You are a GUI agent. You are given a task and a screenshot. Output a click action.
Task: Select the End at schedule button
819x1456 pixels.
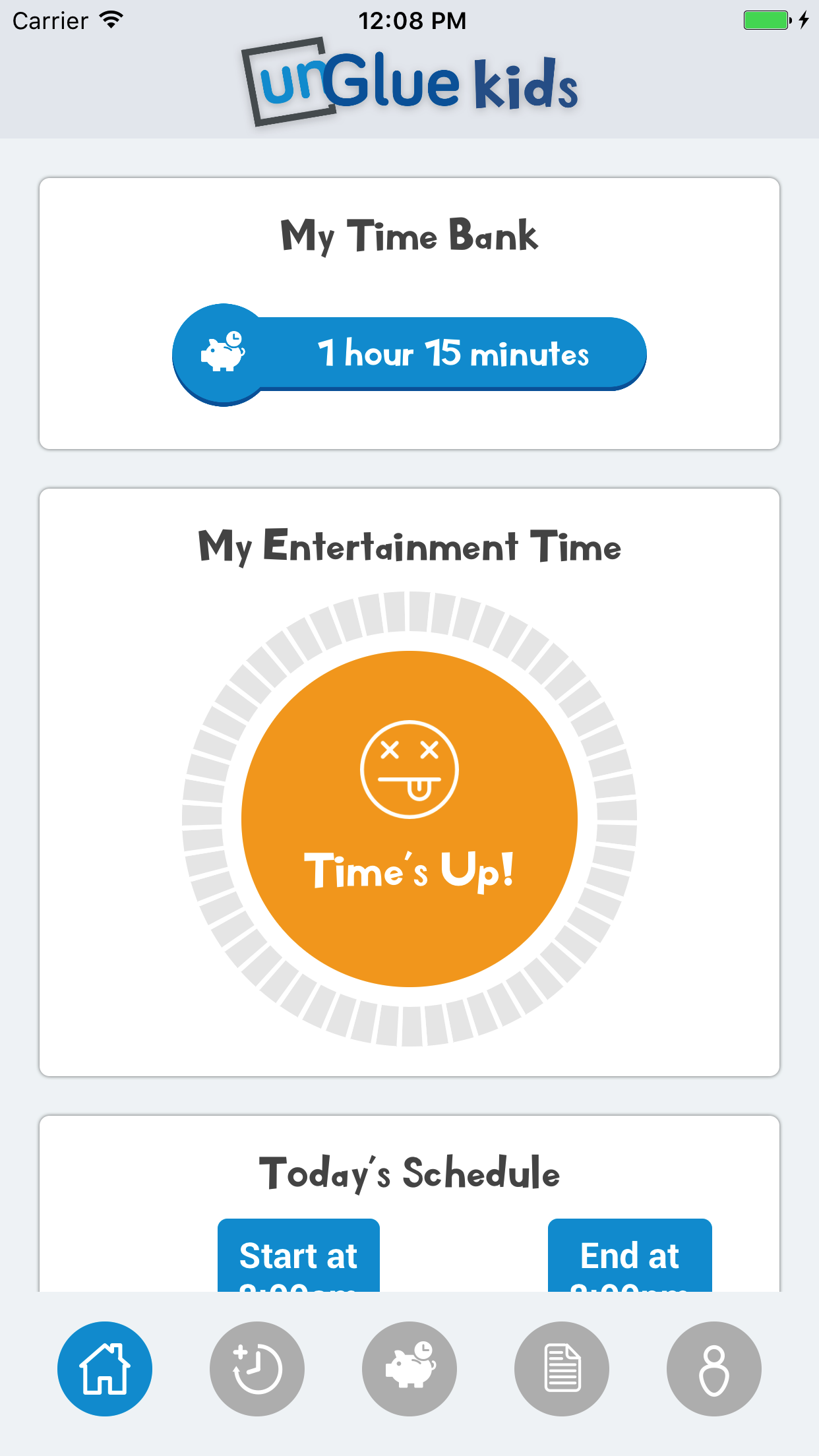[x=630, y=1256]
